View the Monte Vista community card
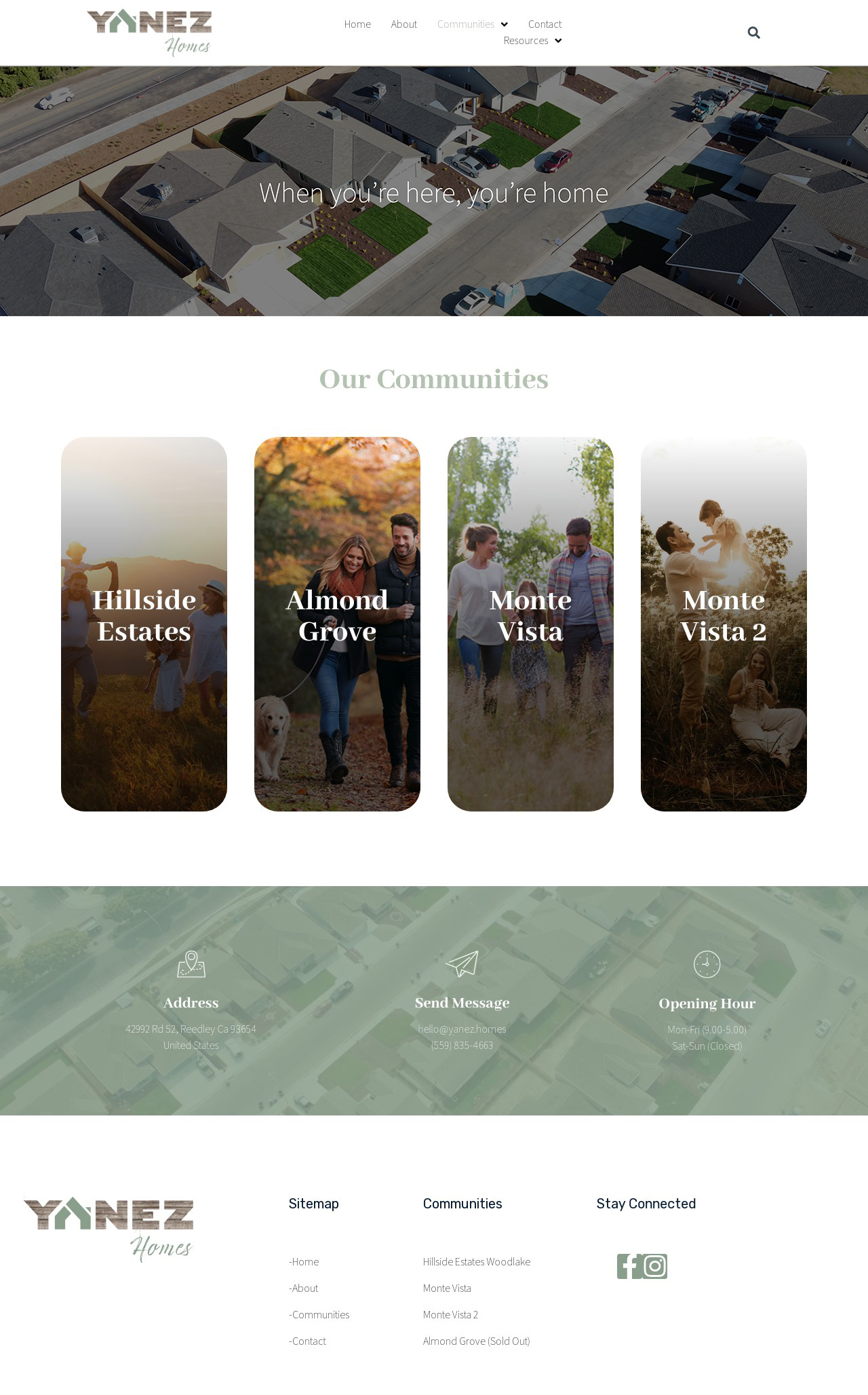This screenshot has height=1395, width=868. click(530, 623)
